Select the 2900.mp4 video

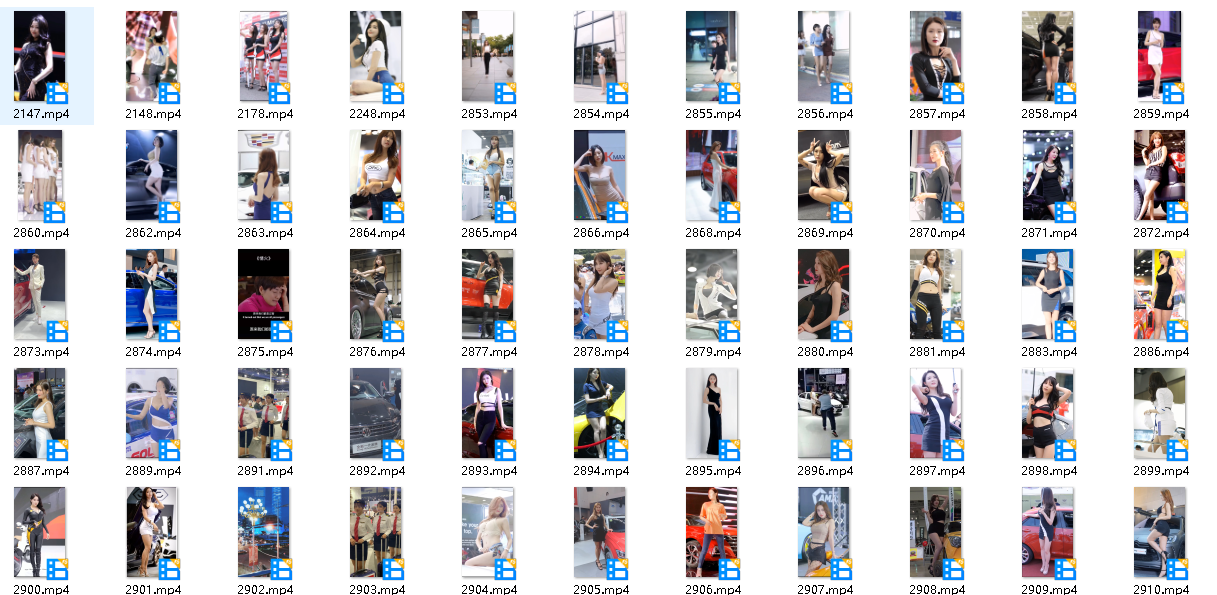(x=40, y=533)
